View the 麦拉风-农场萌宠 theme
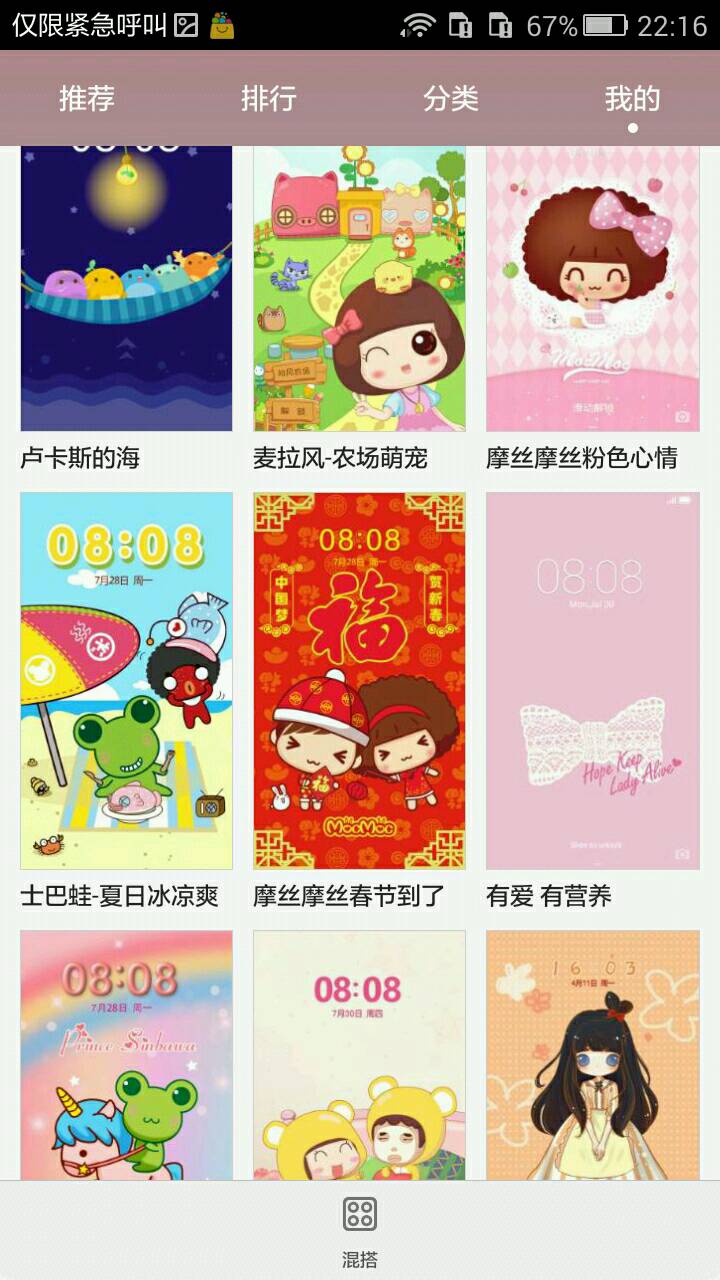Image resolution: width=720 pixels, height=1280 pixels. pos(359,290)
